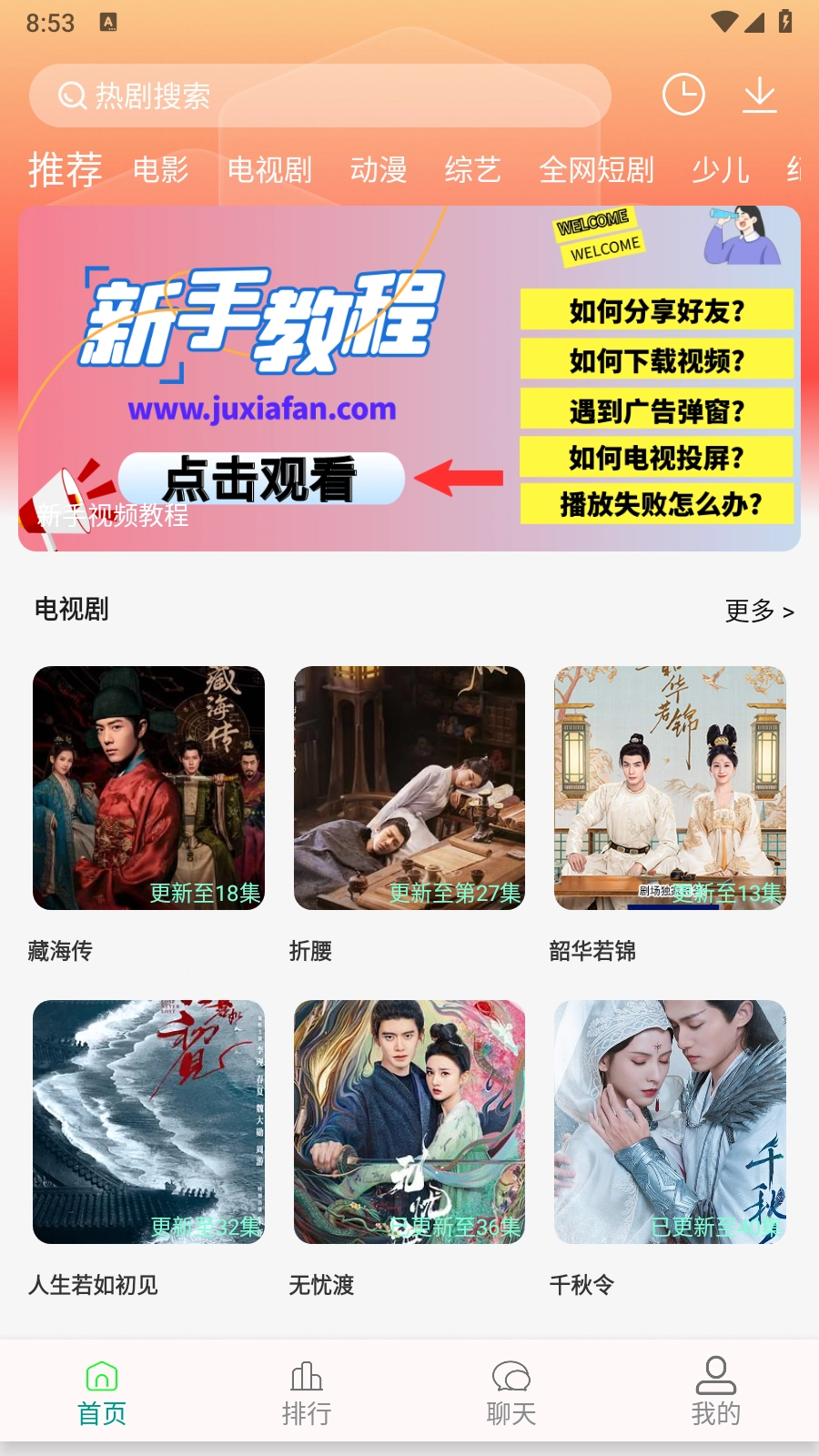The width and height of the screenshot is (819, 1456).
Task: Tap the search magnifier icon
Action: pos(70,95)
